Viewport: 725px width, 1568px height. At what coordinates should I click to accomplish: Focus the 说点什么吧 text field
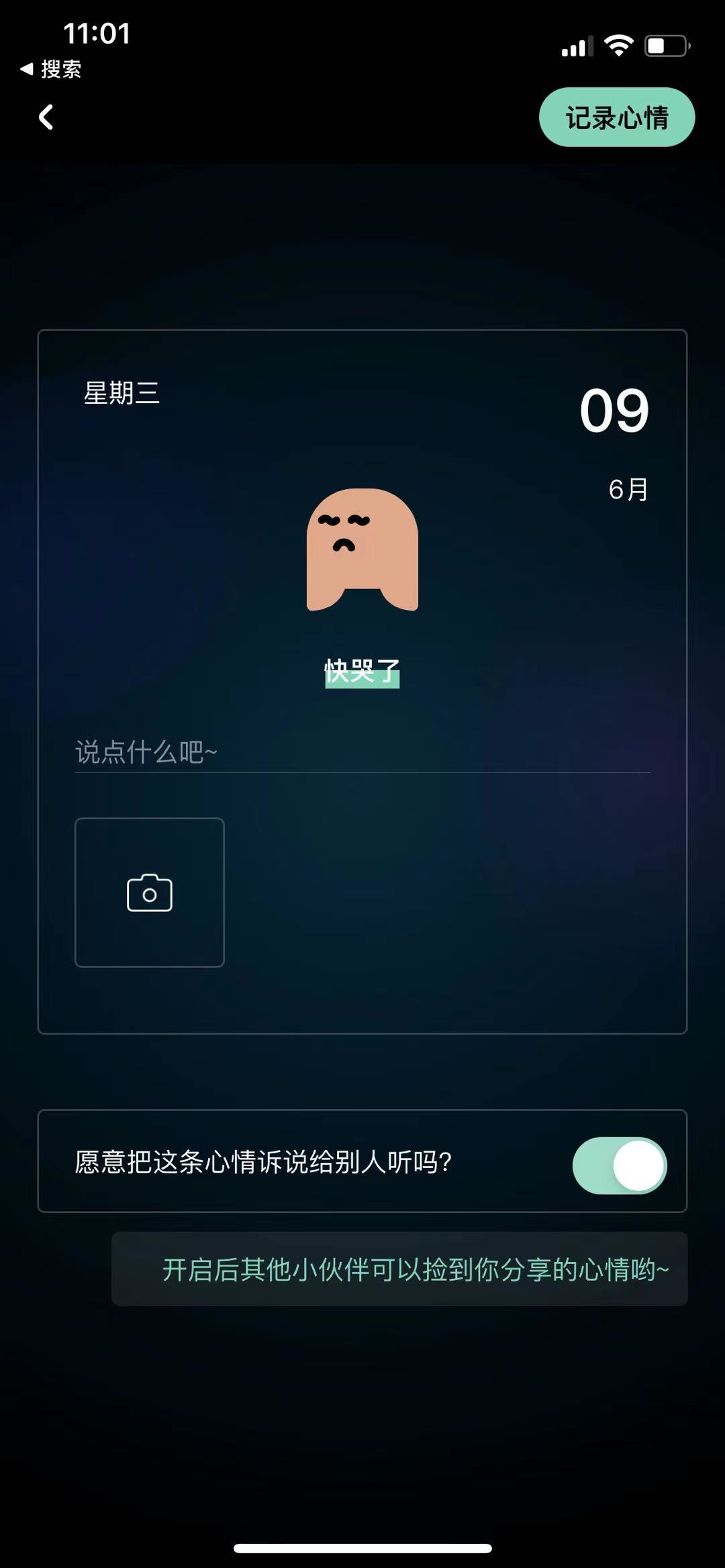click(361, 752)
